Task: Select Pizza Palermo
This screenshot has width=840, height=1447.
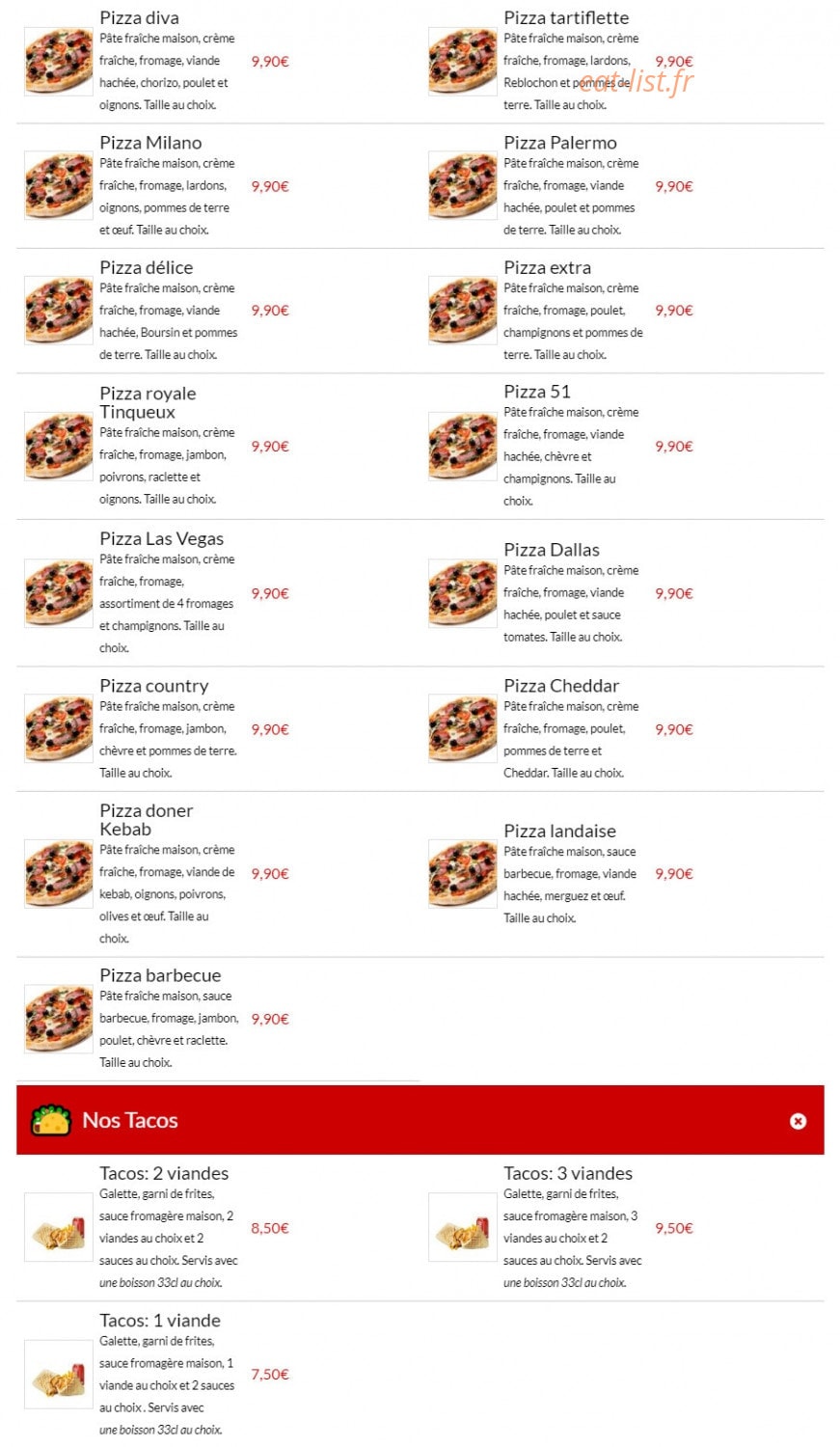Action: (559, 143)
